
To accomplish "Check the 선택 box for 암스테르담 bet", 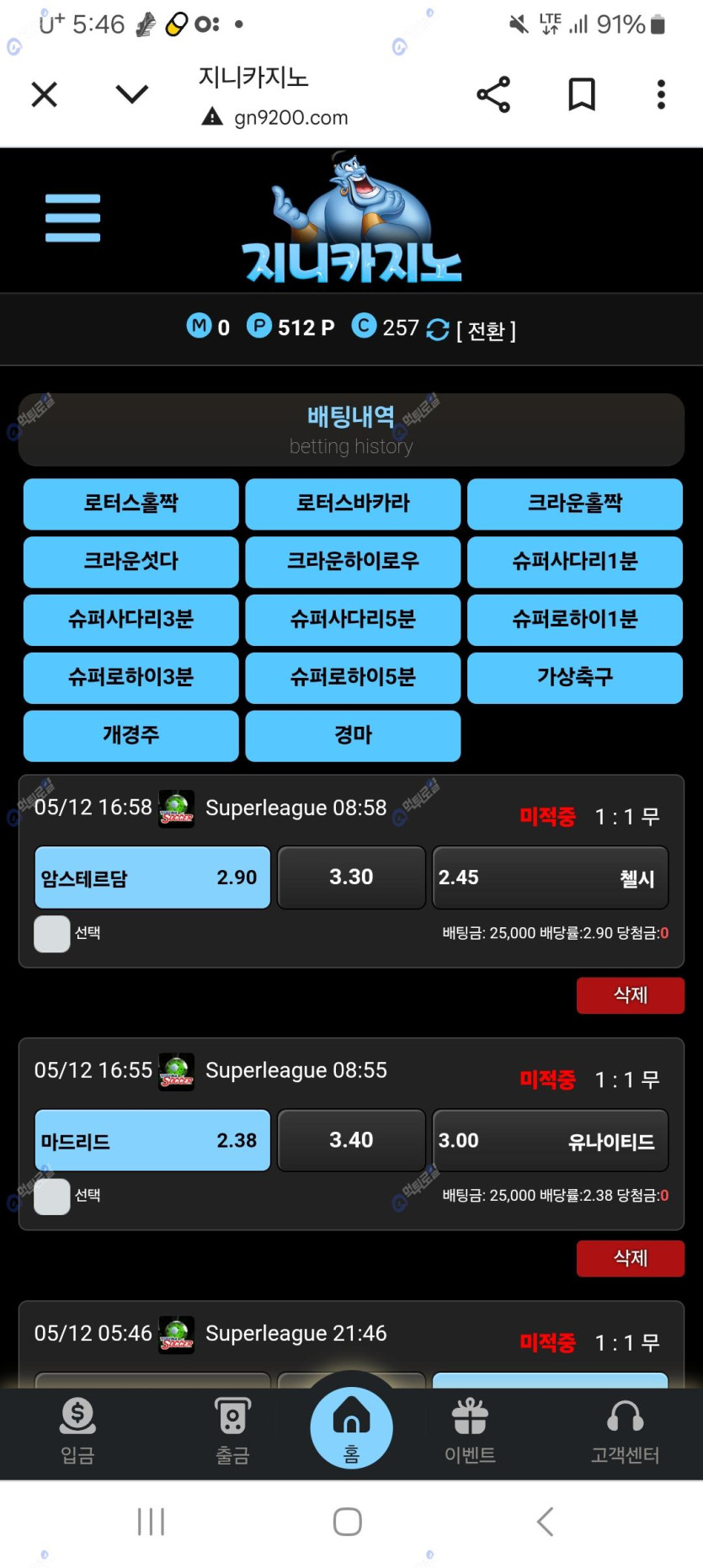I will coord(52,933).
